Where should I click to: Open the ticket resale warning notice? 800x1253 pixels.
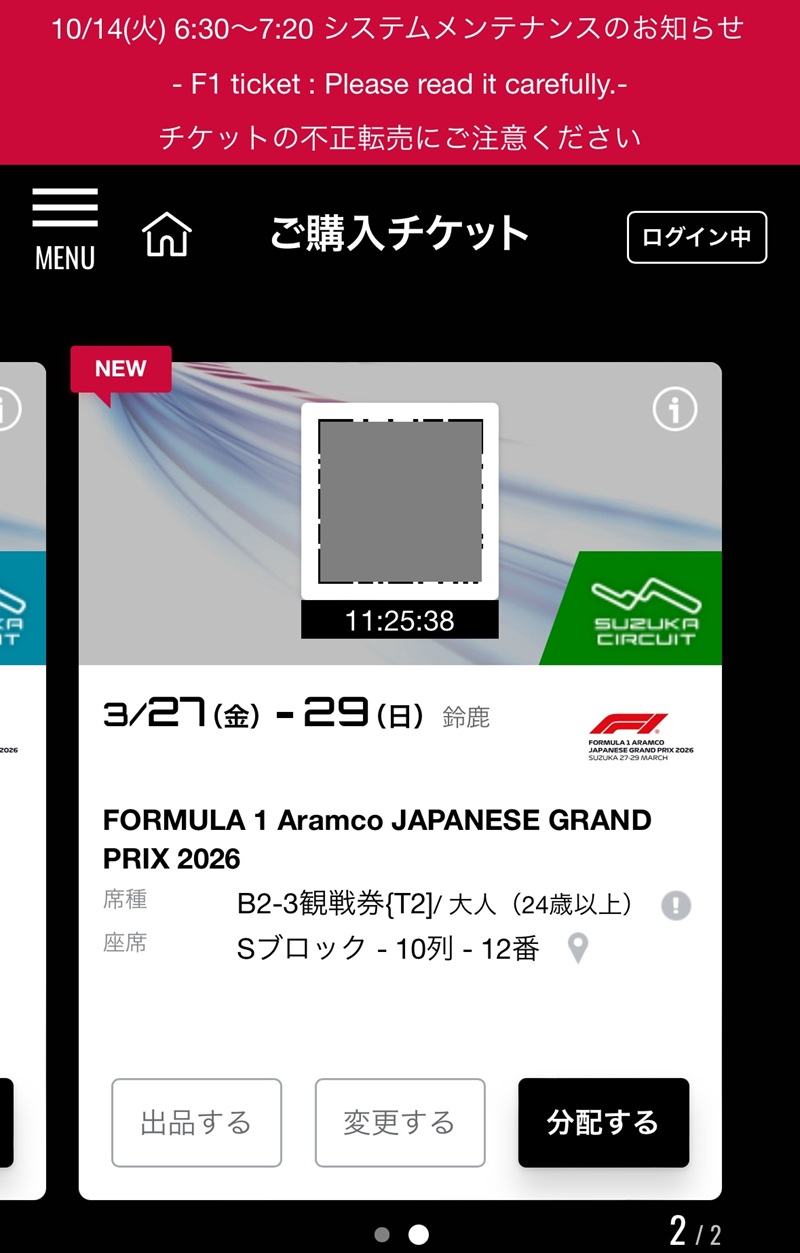398,137
